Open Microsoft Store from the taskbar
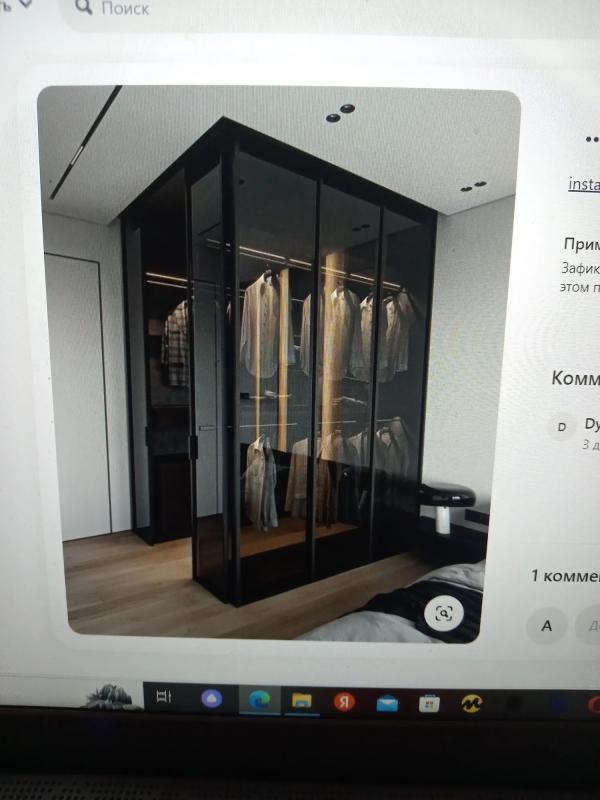The width and height of the screenshot is (600, 800). [429, 704]
